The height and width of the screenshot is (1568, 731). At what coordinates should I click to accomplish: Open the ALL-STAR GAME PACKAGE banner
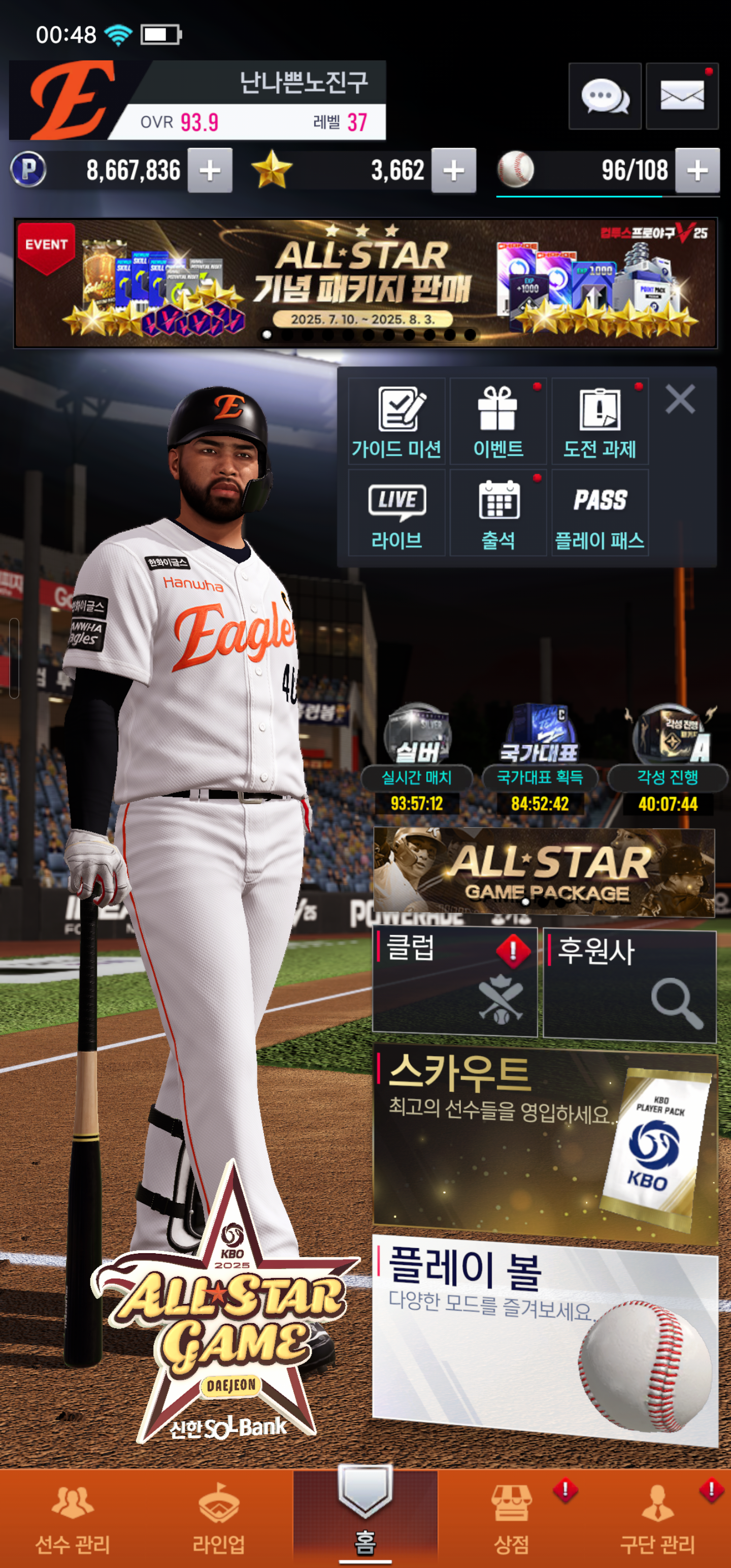(x=544, y=872)
